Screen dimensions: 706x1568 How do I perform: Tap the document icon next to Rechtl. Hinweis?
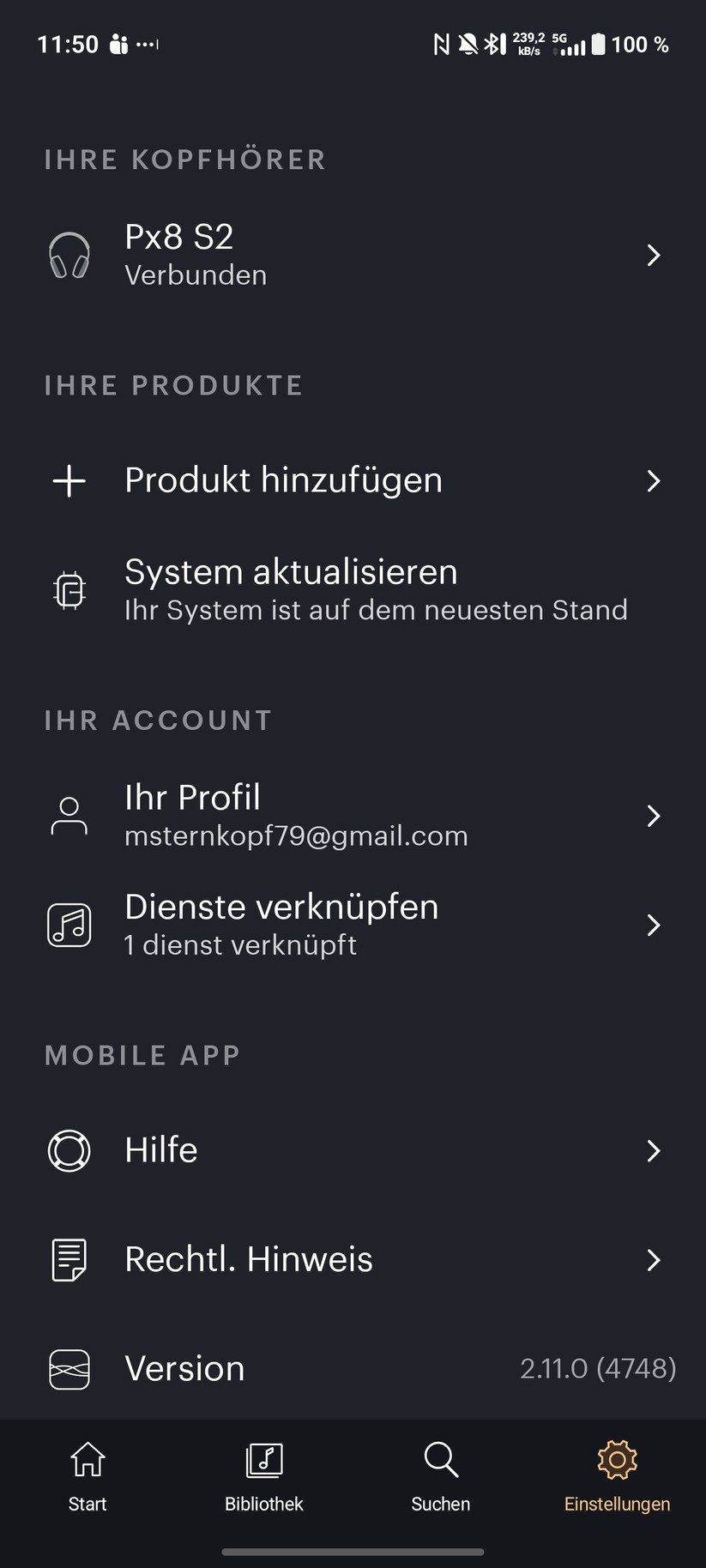click(69, 1259)
